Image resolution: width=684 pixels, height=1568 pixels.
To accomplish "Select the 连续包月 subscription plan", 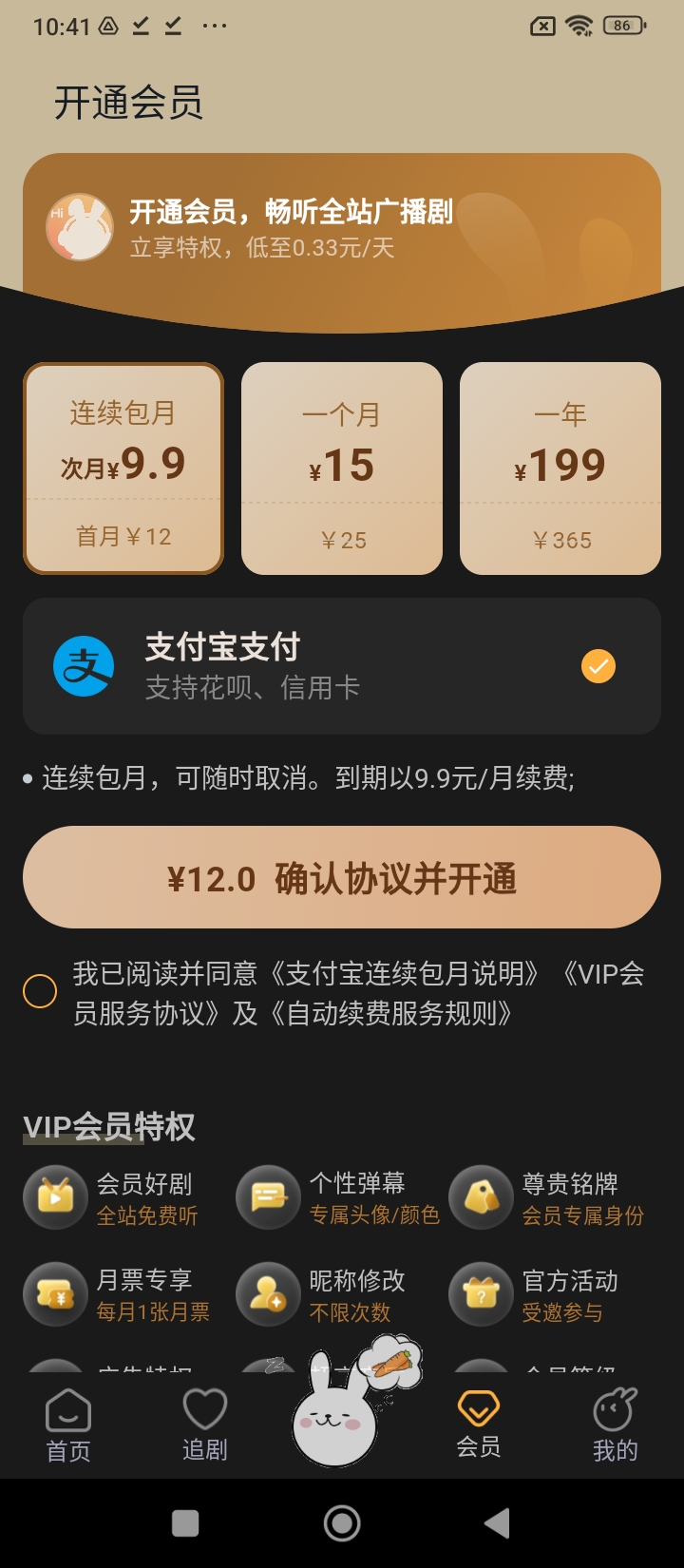I will (x=123, y=468).
